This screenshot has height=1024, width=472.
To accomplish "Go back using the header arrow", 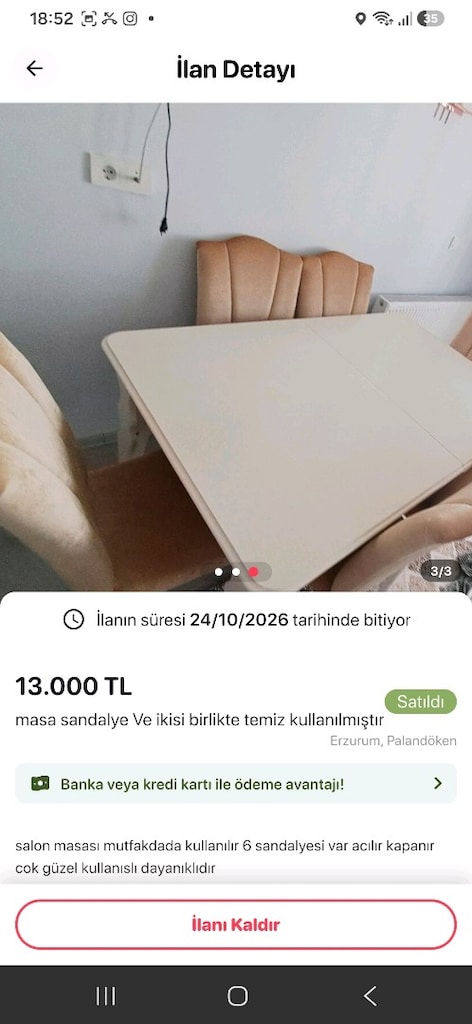I will (x=34, y=69).
